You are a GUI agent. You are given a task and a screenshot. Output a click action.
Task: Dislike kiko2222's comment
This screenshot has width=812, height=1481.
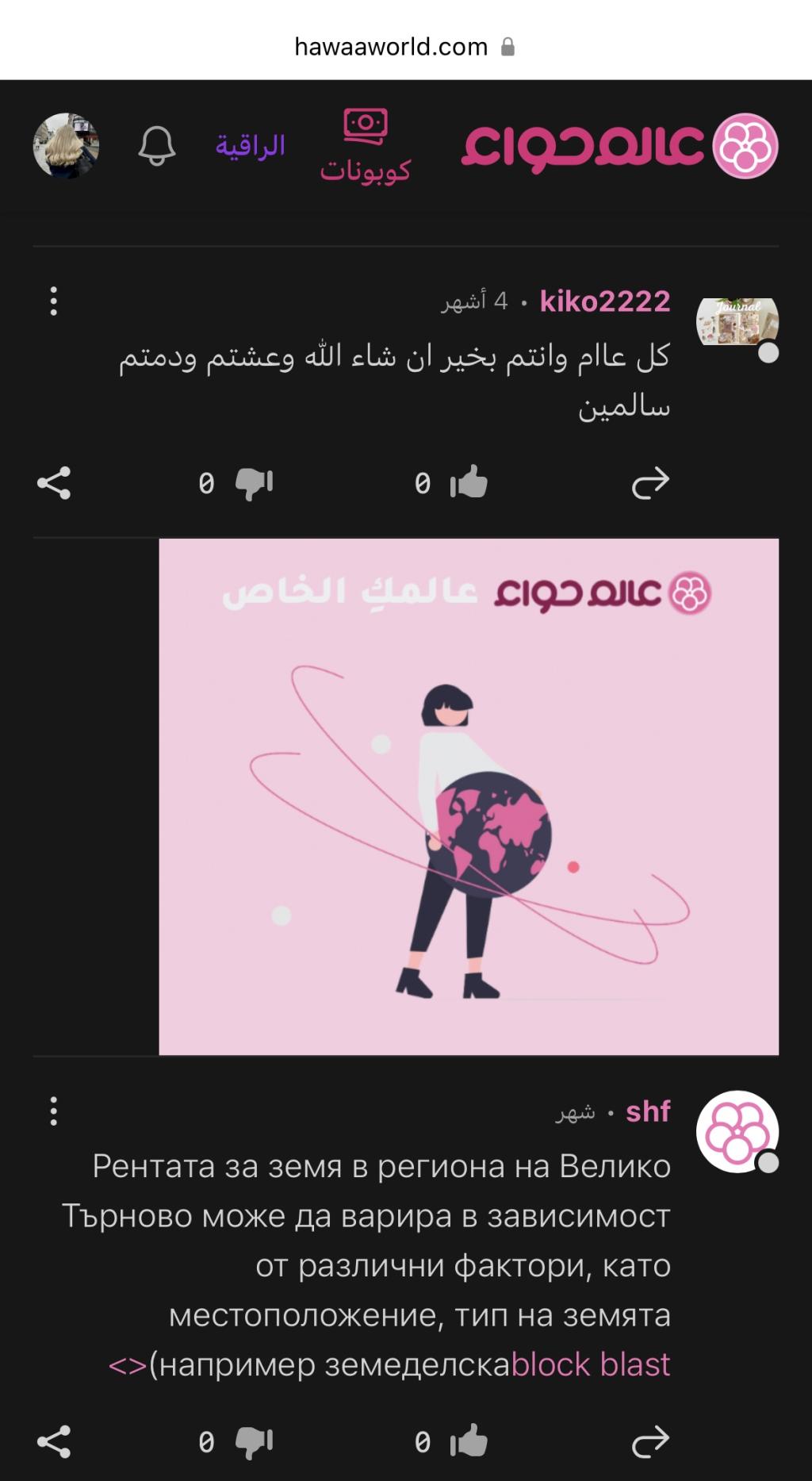(254, 483)
